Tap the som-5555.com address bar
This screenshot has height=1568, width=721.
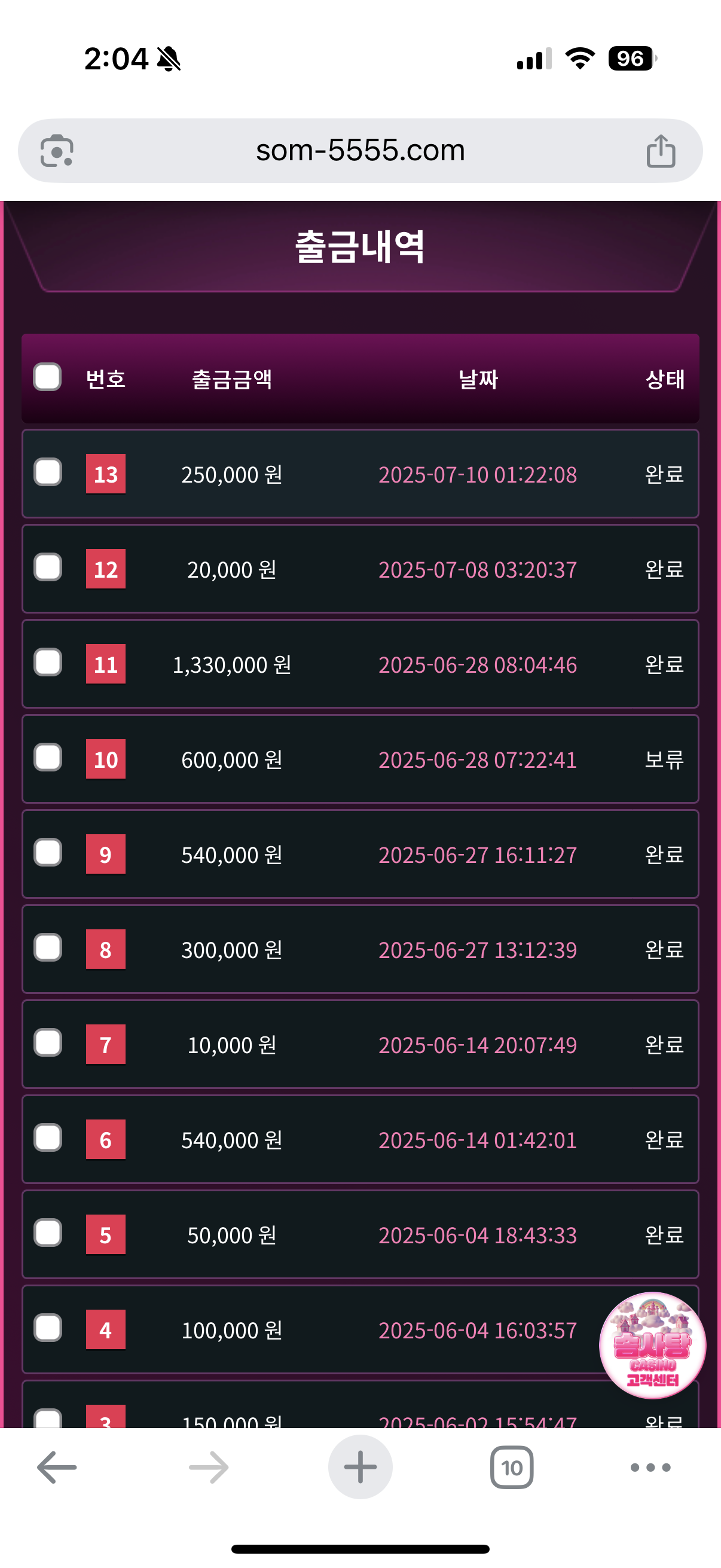360,150
